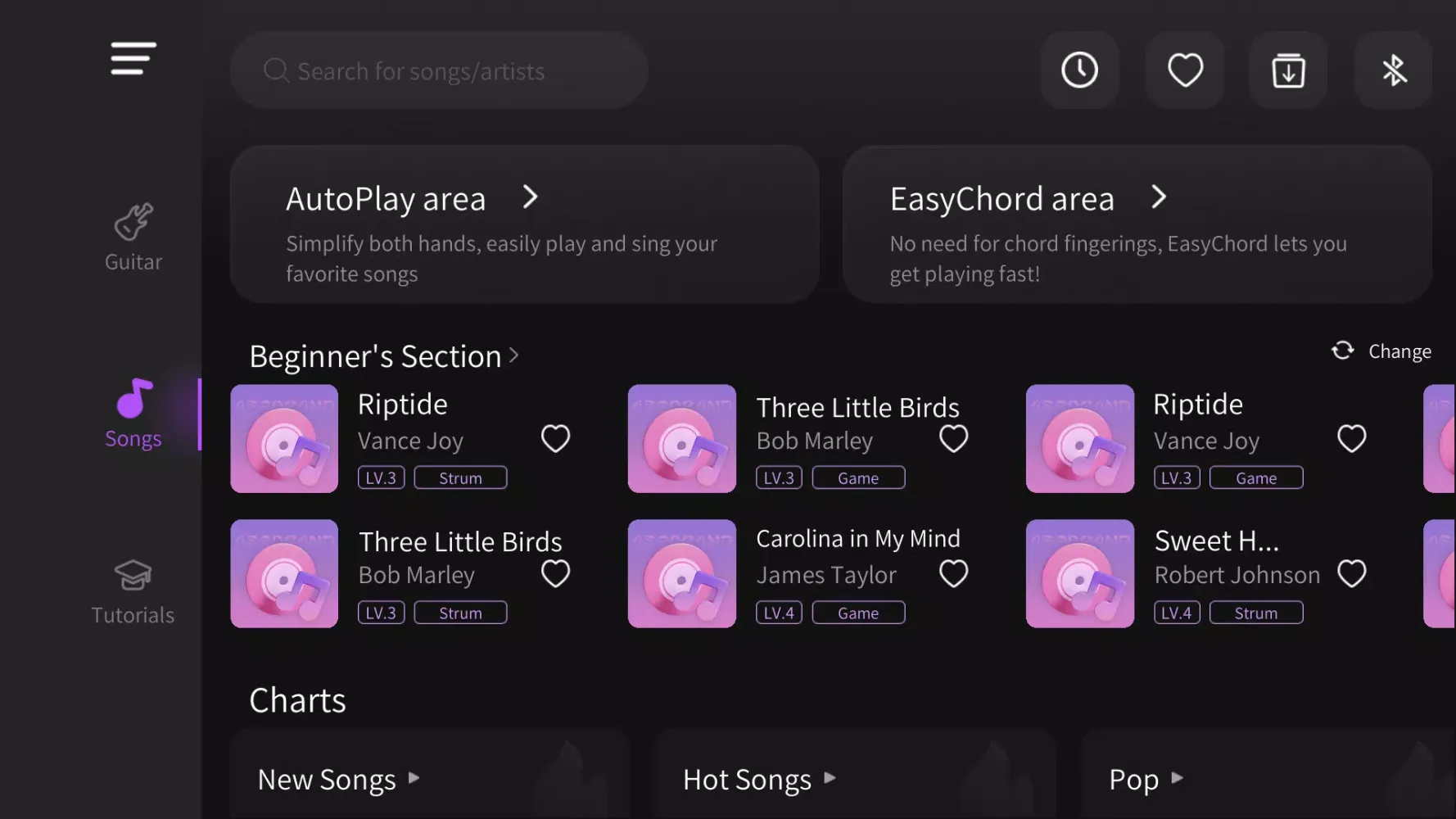Favorite Three Little Birds Strum version

[555, 573]
